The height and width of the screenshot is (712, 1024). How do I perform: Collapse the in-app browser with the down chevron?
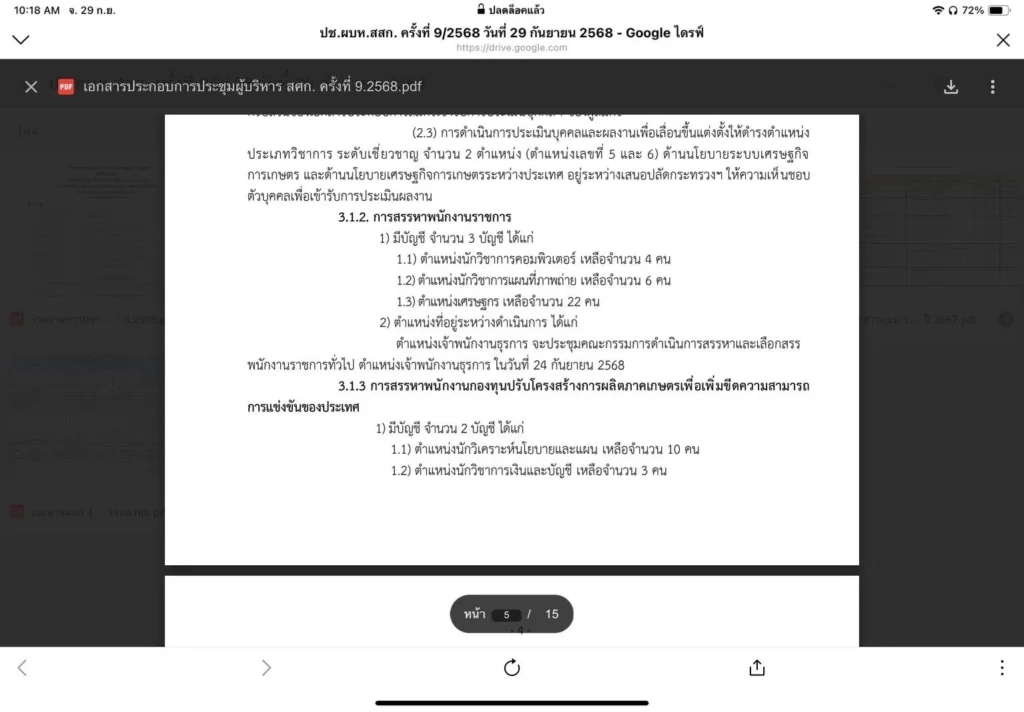pos(20,40)
